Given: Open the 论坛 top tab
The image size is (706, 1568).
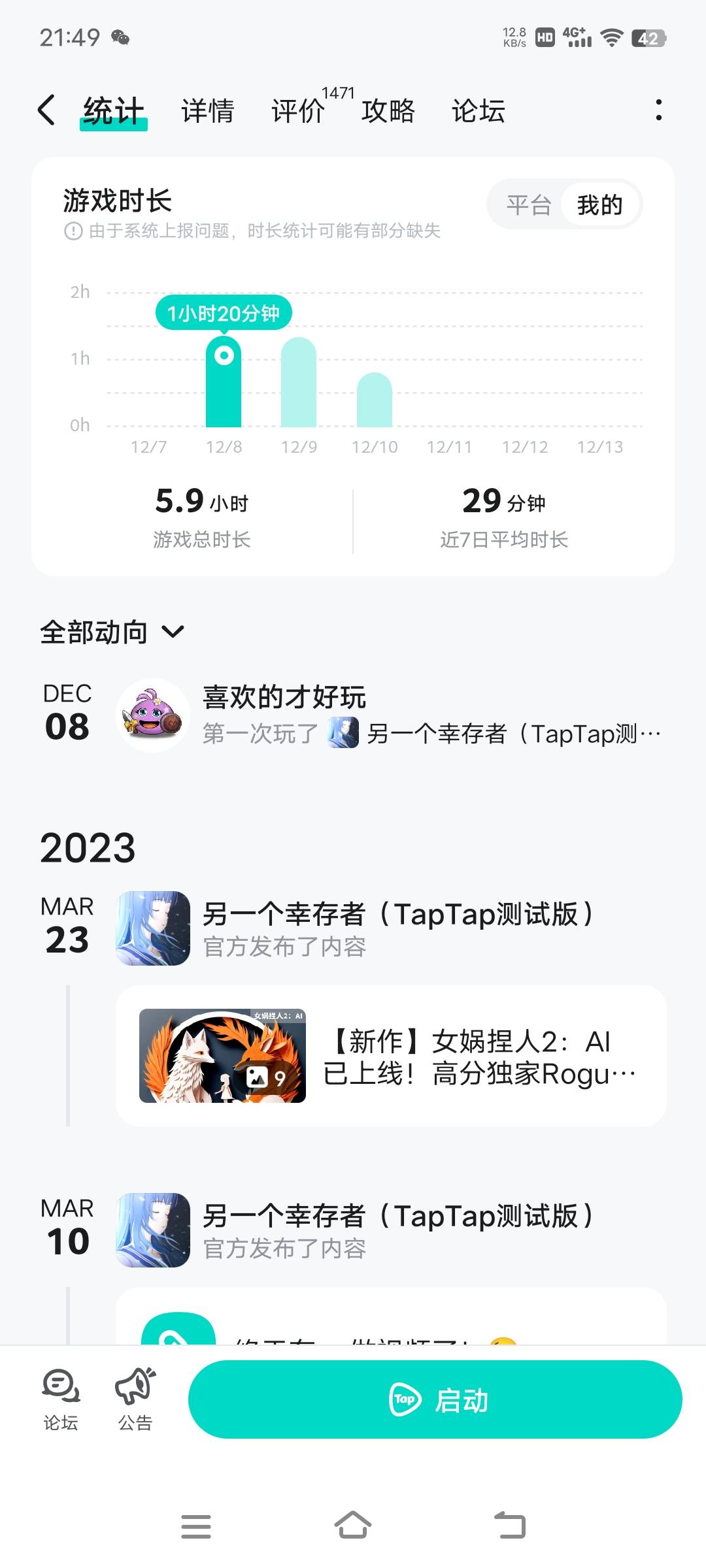Looking at the screenshot, I should coord(478,111).
